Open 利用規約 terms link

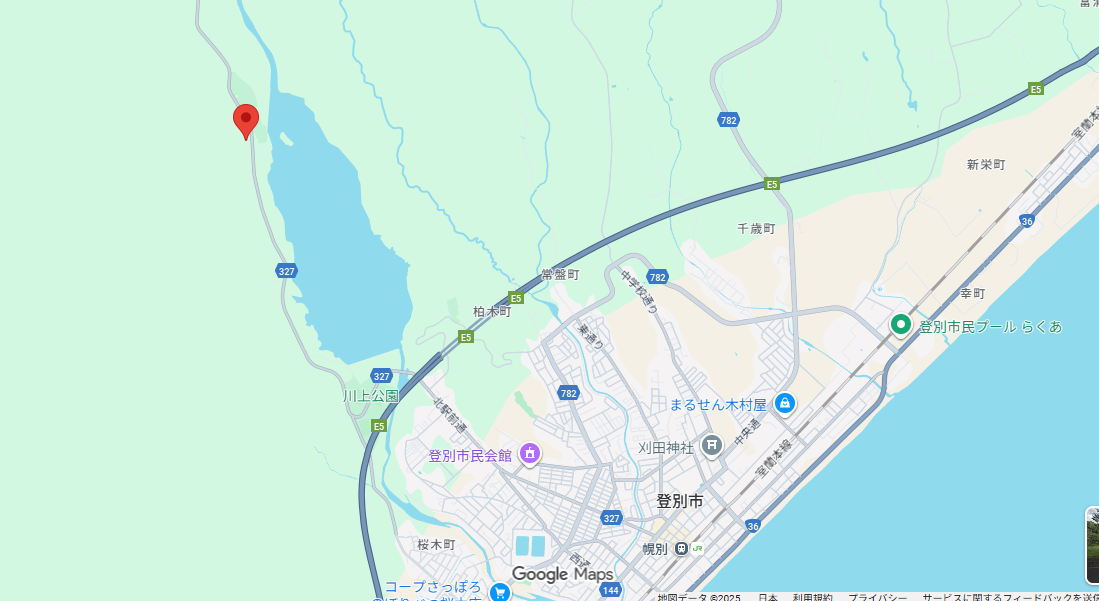pos(812,597)
